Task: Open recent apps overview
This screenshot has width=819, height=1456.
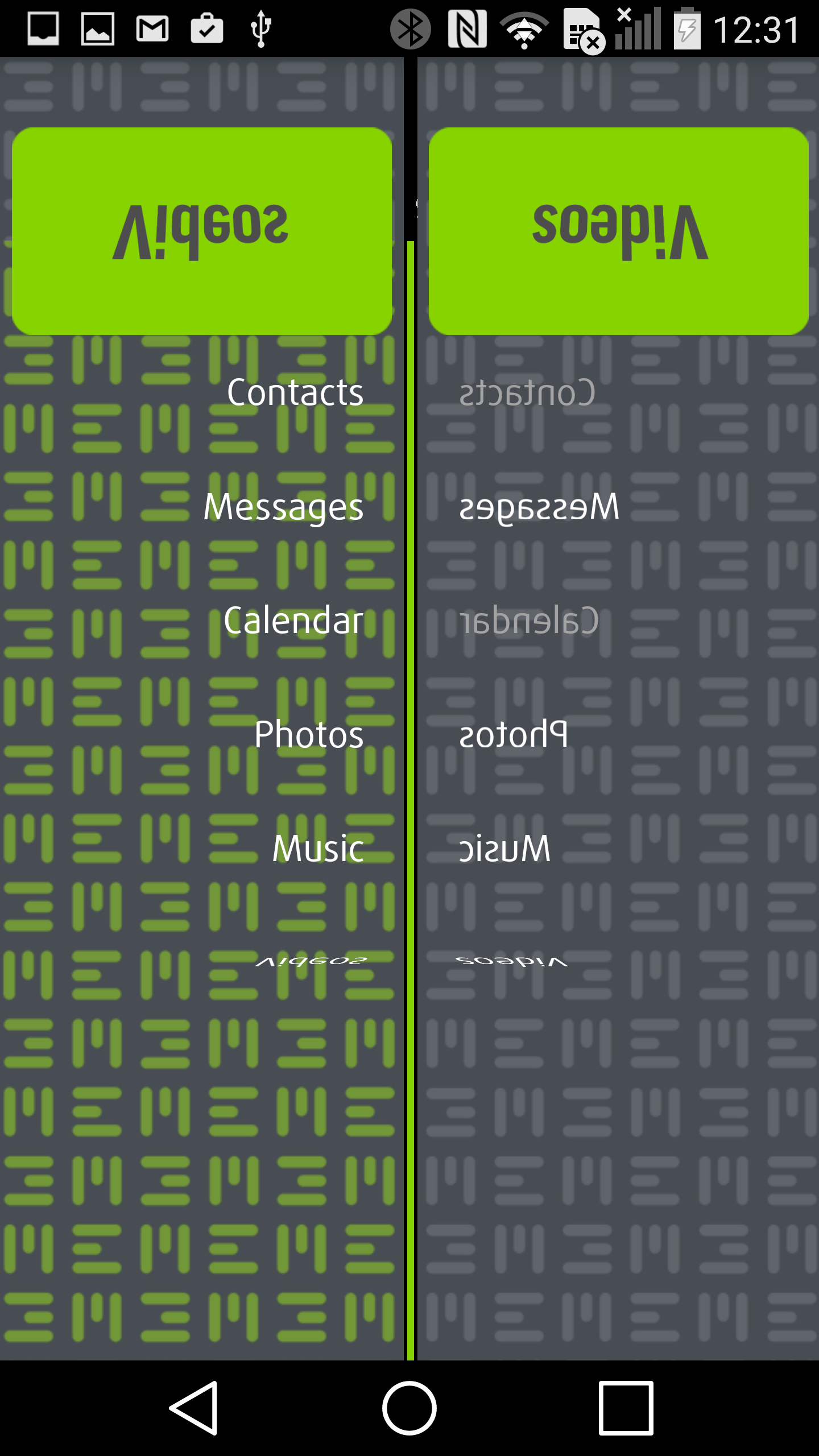Action: point(626,1408)
